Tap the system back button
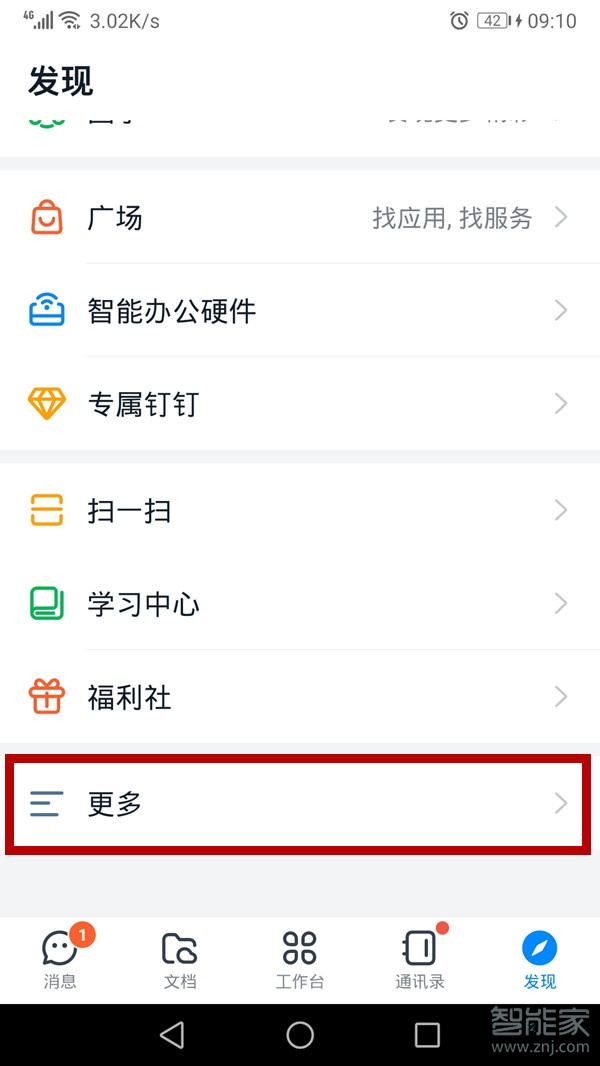Screen dimensions: 600x1066 click(172, 1035)
